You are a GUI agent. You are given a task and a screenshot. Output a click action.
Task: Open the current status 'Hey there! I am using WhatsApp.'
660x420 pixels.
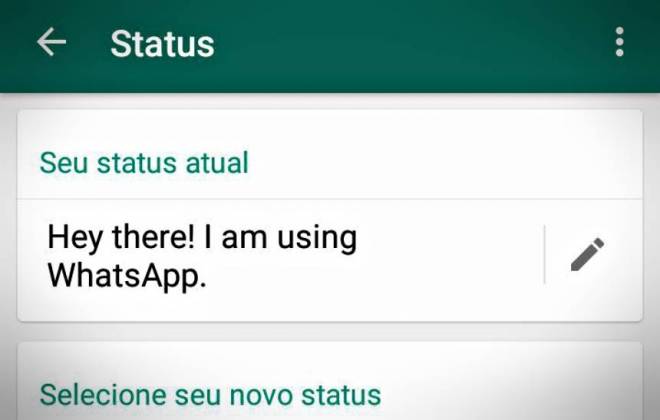(203, 257)
